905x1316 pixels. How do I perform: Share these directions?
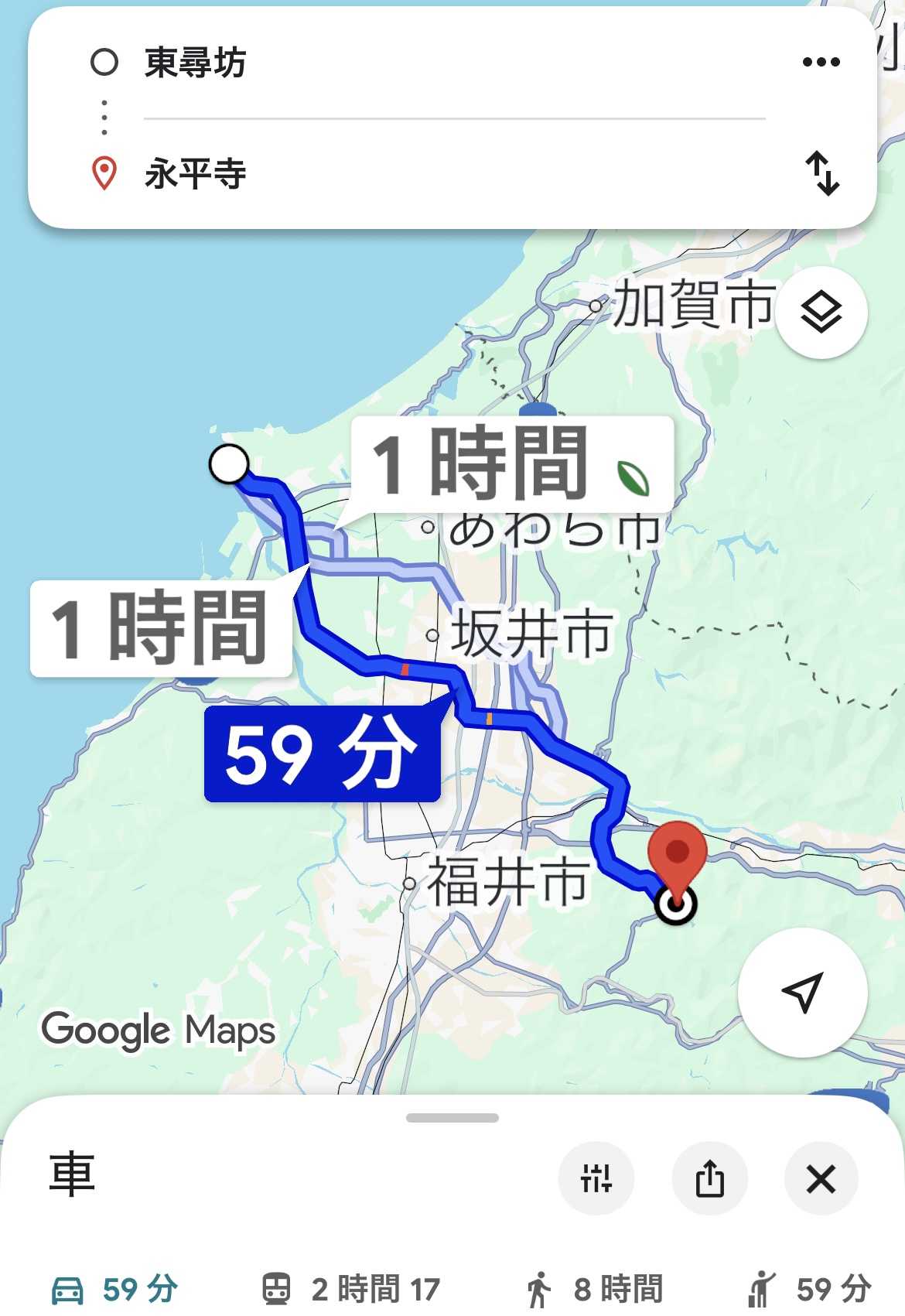point(709,1178)
